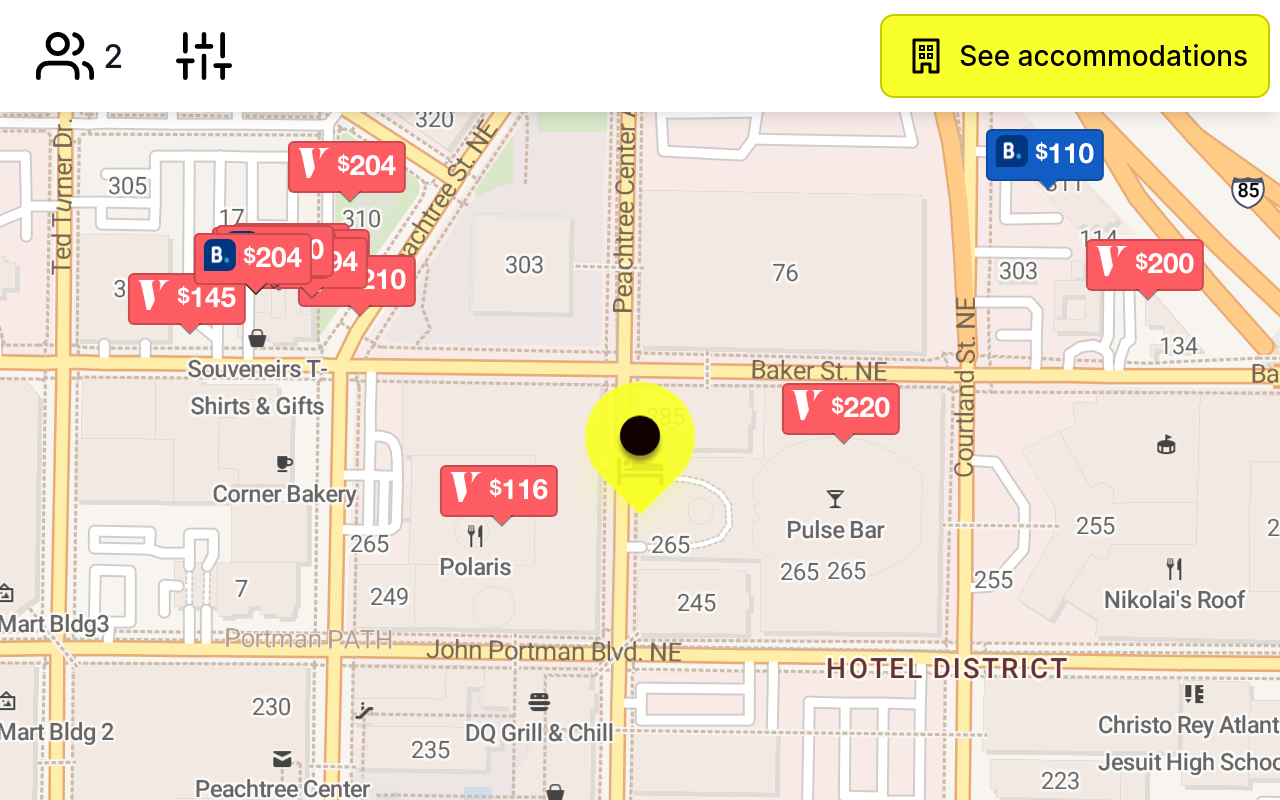
Task: Select the $145 price marker
Action: [x=186, y=298]
